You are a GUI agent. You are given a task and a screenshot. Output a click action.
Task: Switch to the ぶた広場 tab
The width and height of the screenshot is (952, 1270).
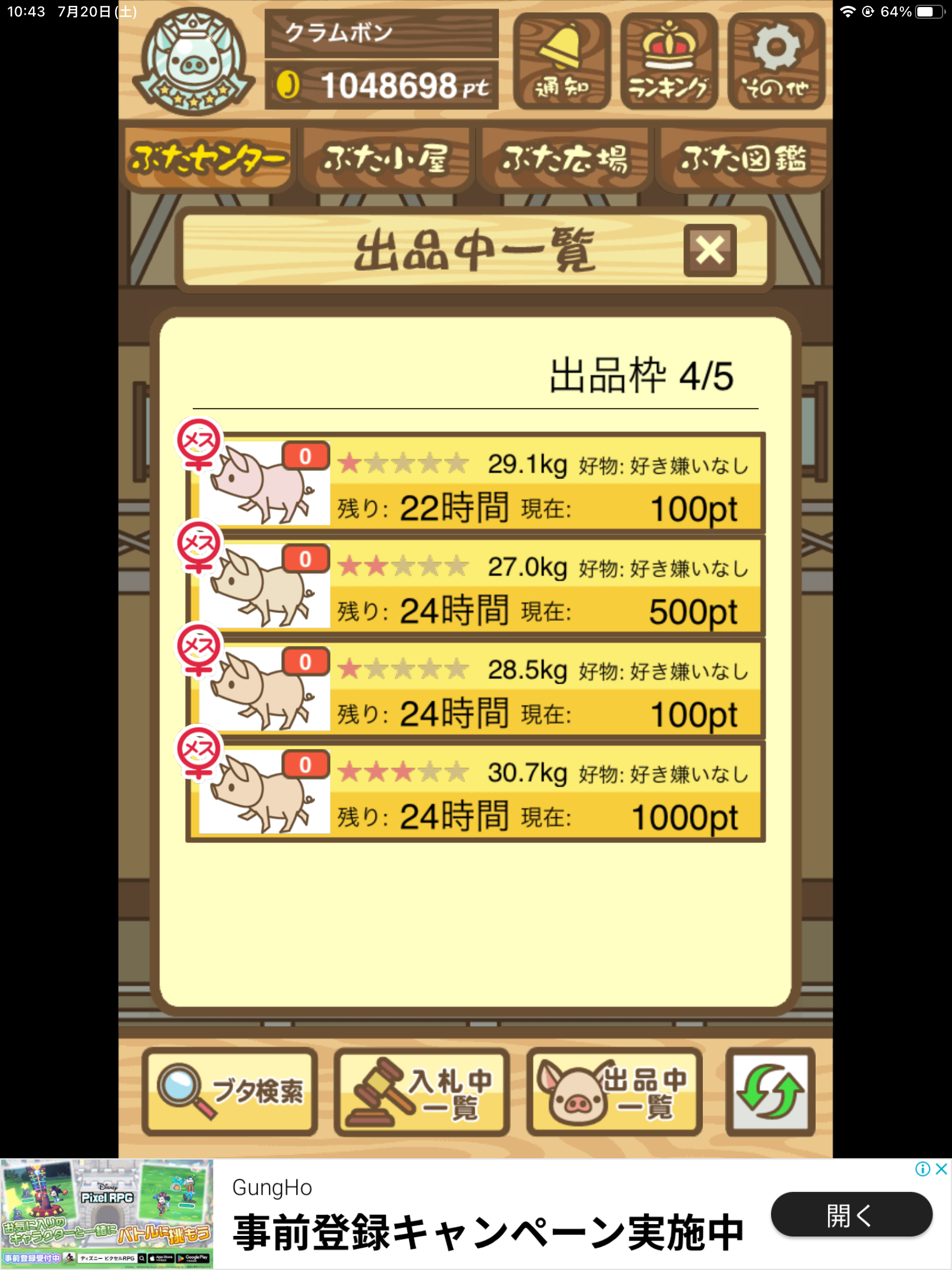point(565,159)
